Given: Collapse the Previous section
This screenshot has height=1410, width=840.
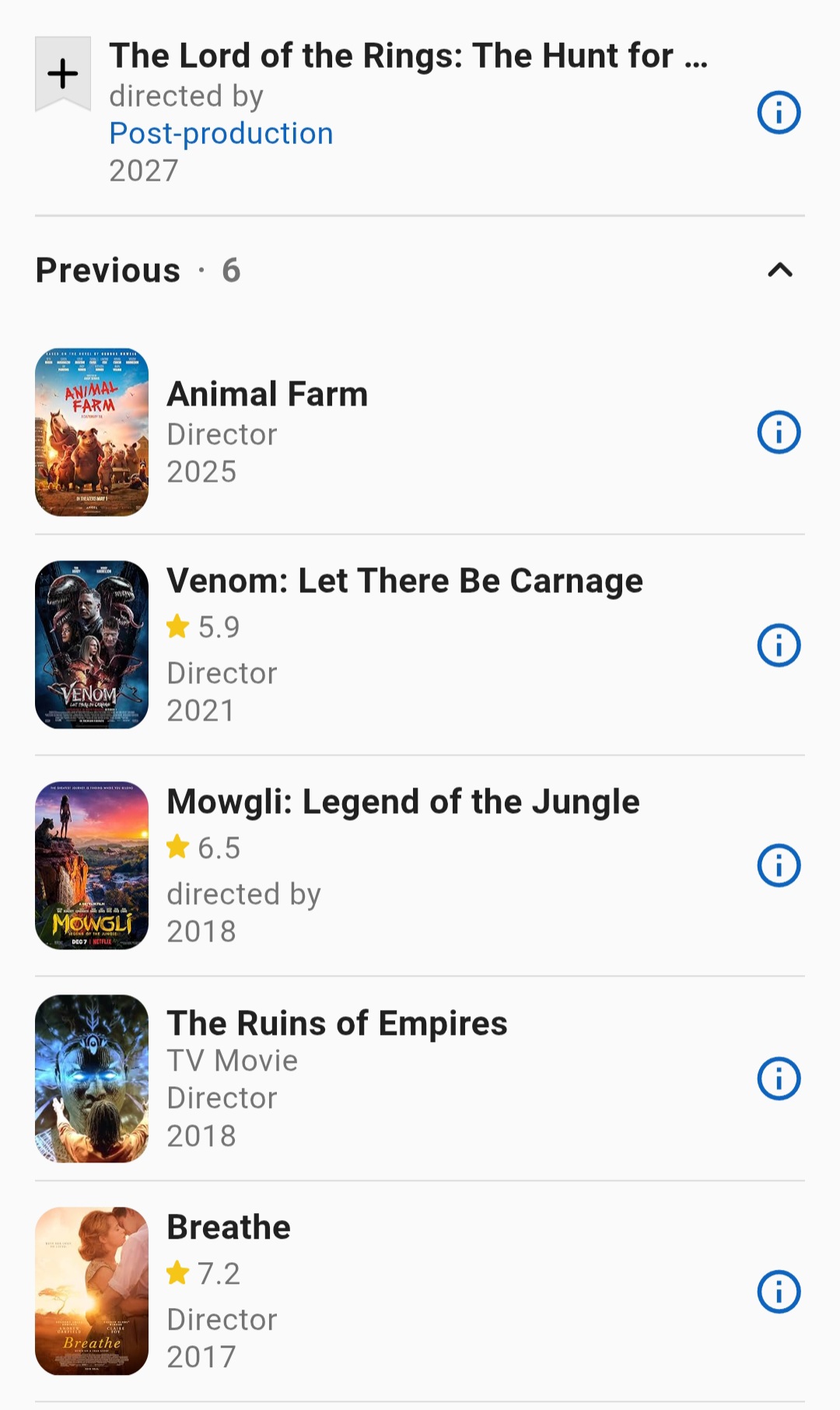Looking at the screenshot, I should pyautogui.click(x=779, y=270).
